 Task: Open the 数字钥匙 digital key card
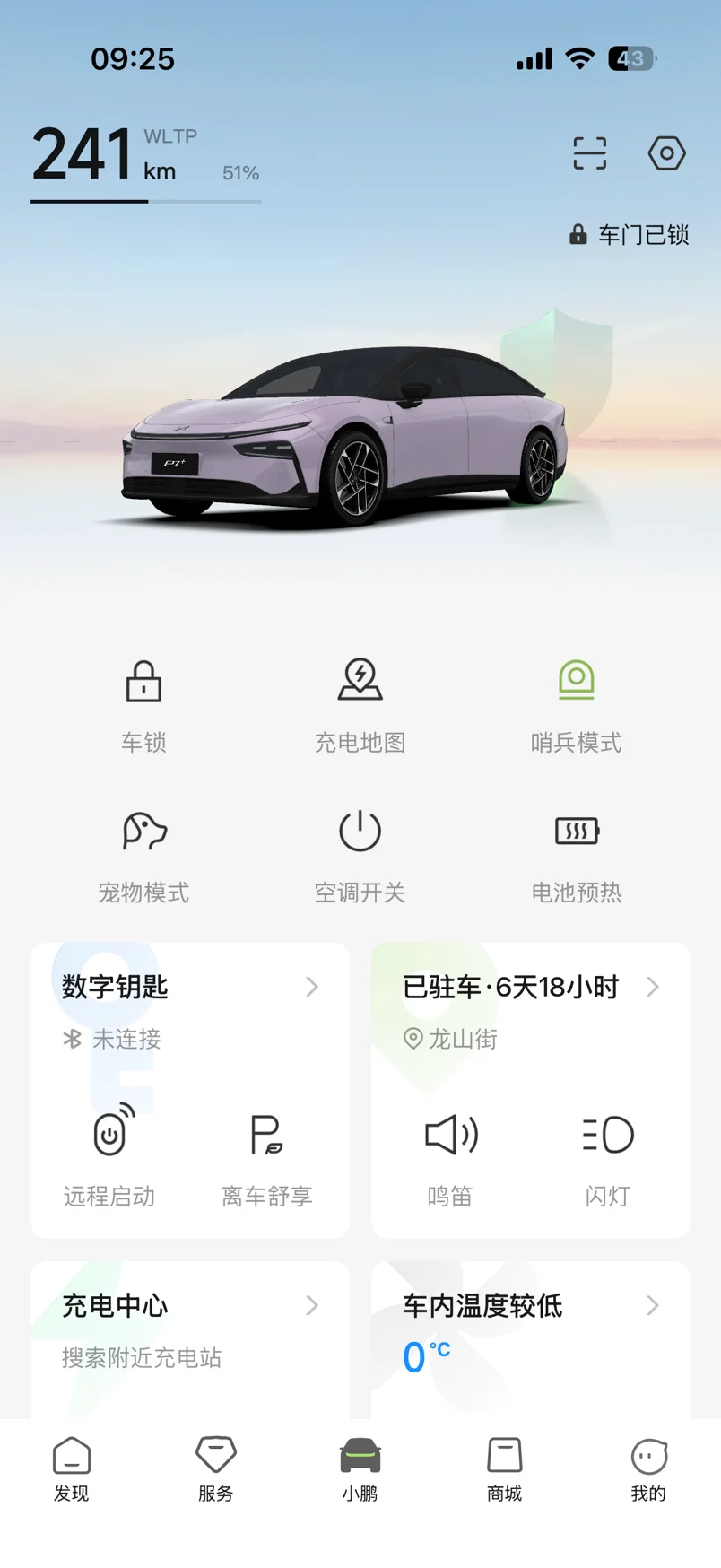(x=188, y=987)
